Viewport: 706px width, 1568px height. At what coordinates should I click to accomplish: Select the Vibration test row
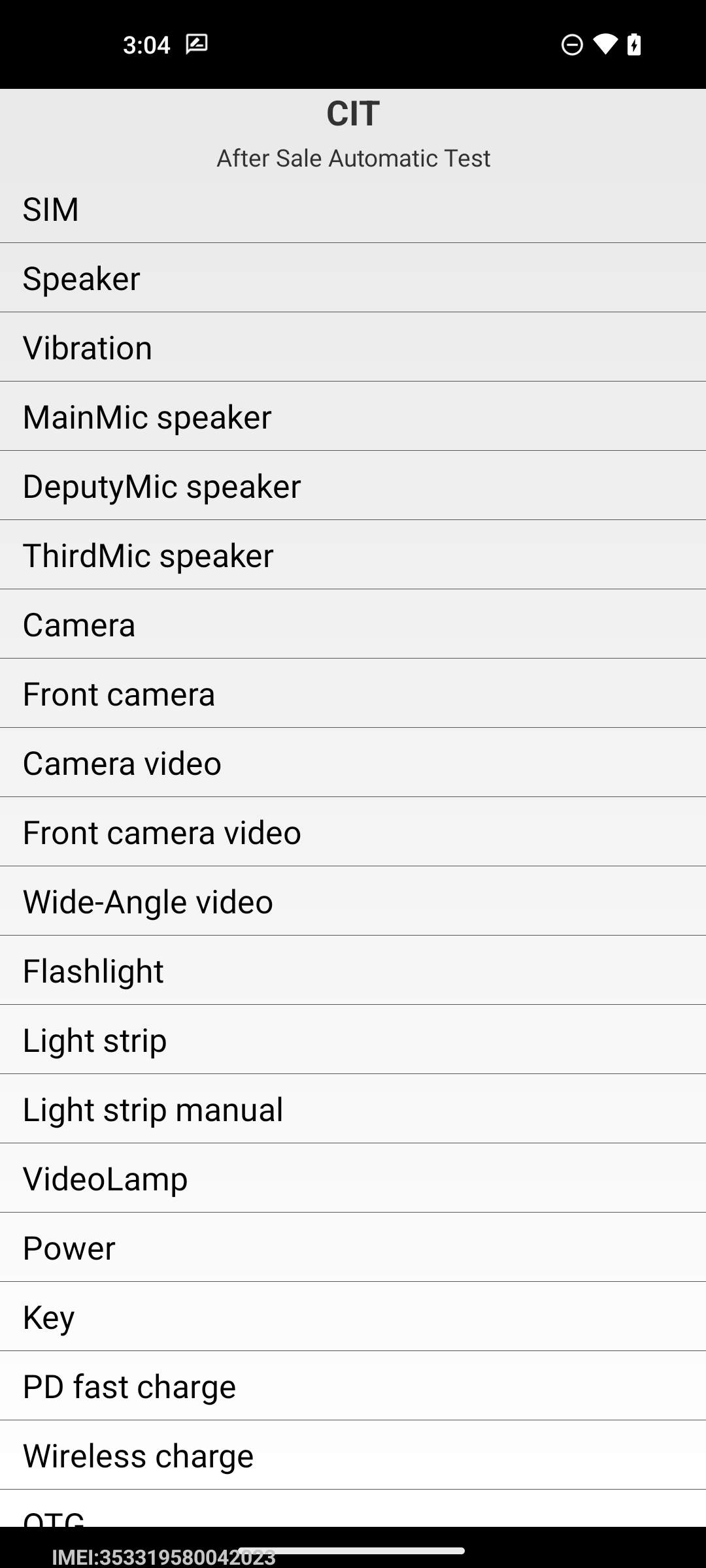coord(353,348)
